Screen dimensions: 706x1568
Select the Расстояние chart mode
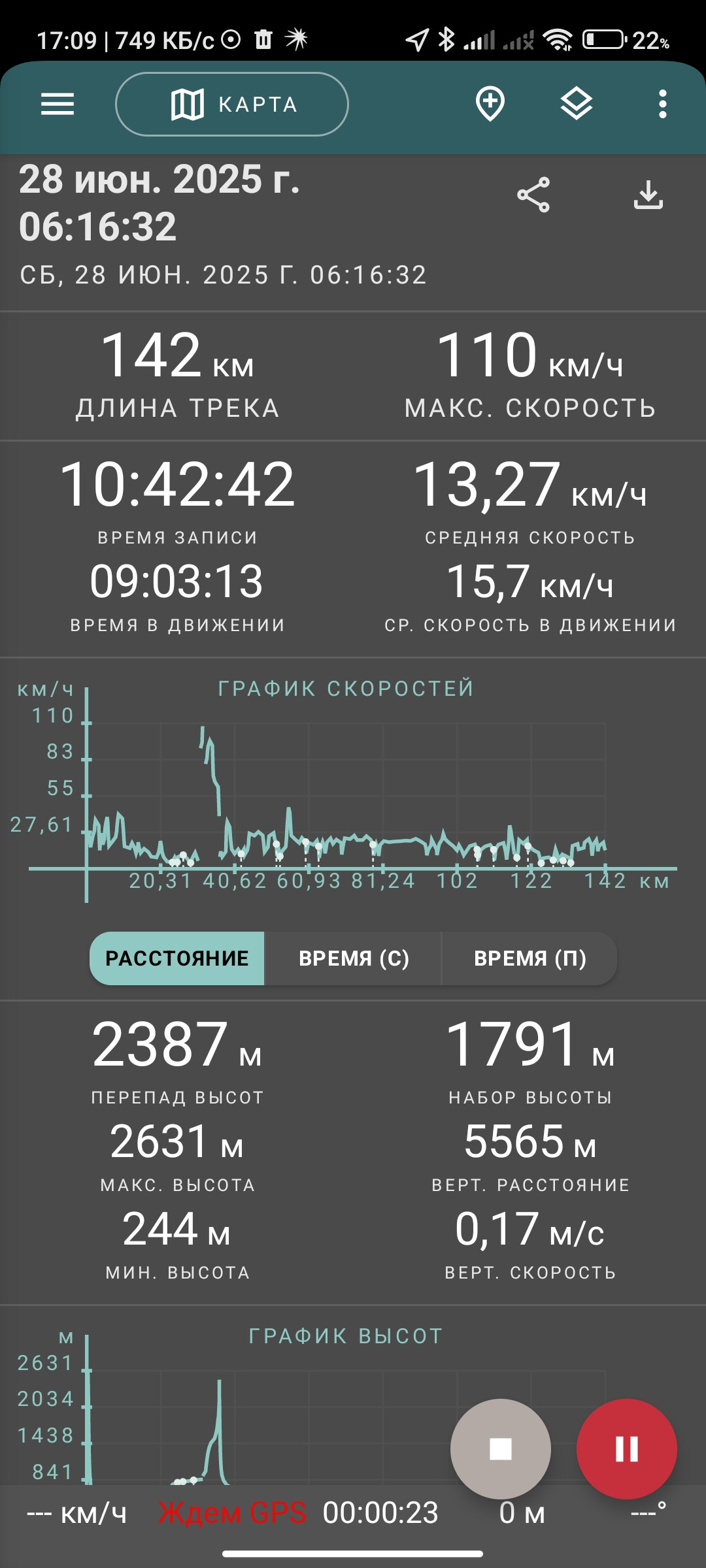177,958
